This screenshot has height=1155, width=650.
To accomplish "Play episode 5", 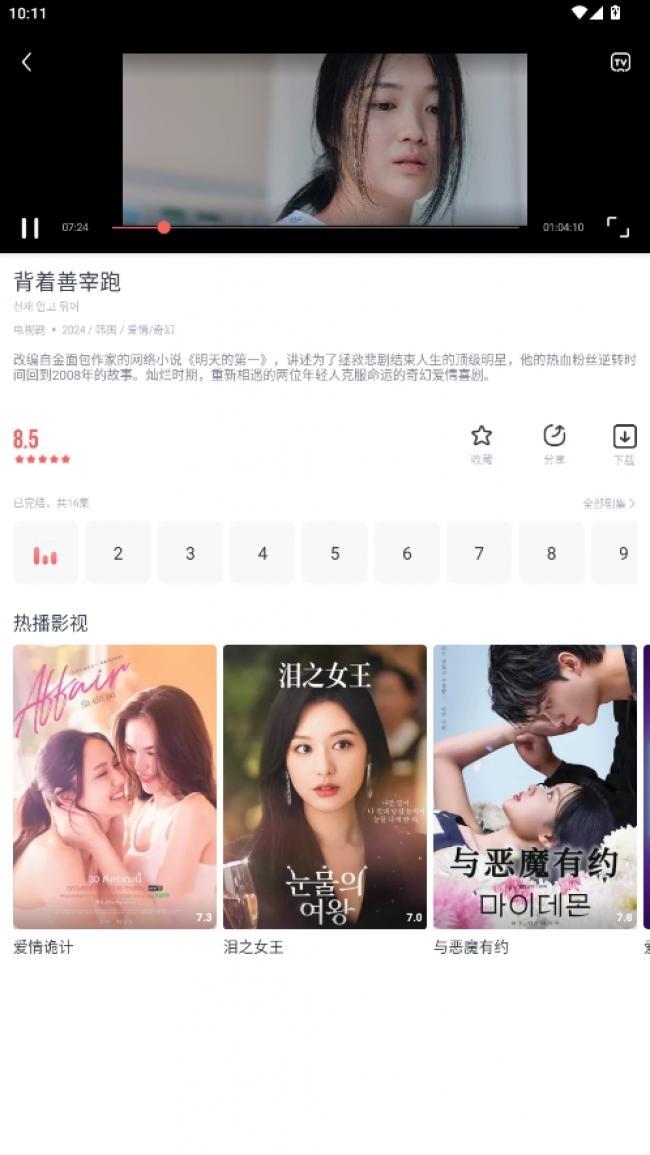I will tap(335, 553).
